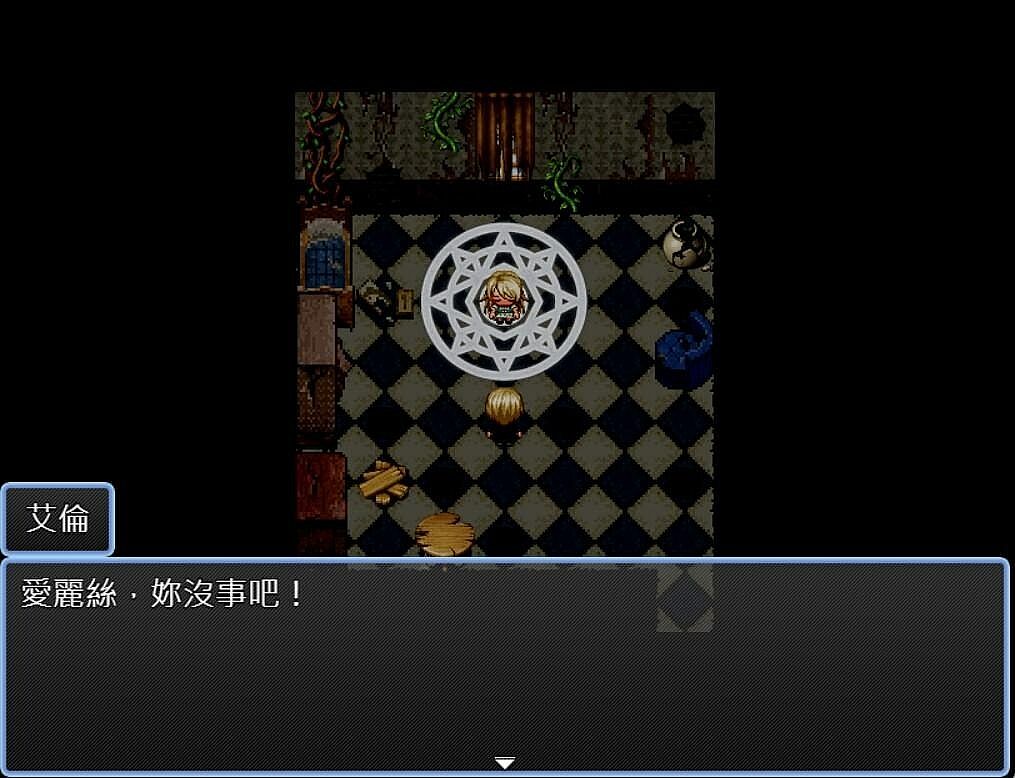1015x778 pixels.
Task: Advance the dialogue with the continue arrow
Action: pos(505,763)
